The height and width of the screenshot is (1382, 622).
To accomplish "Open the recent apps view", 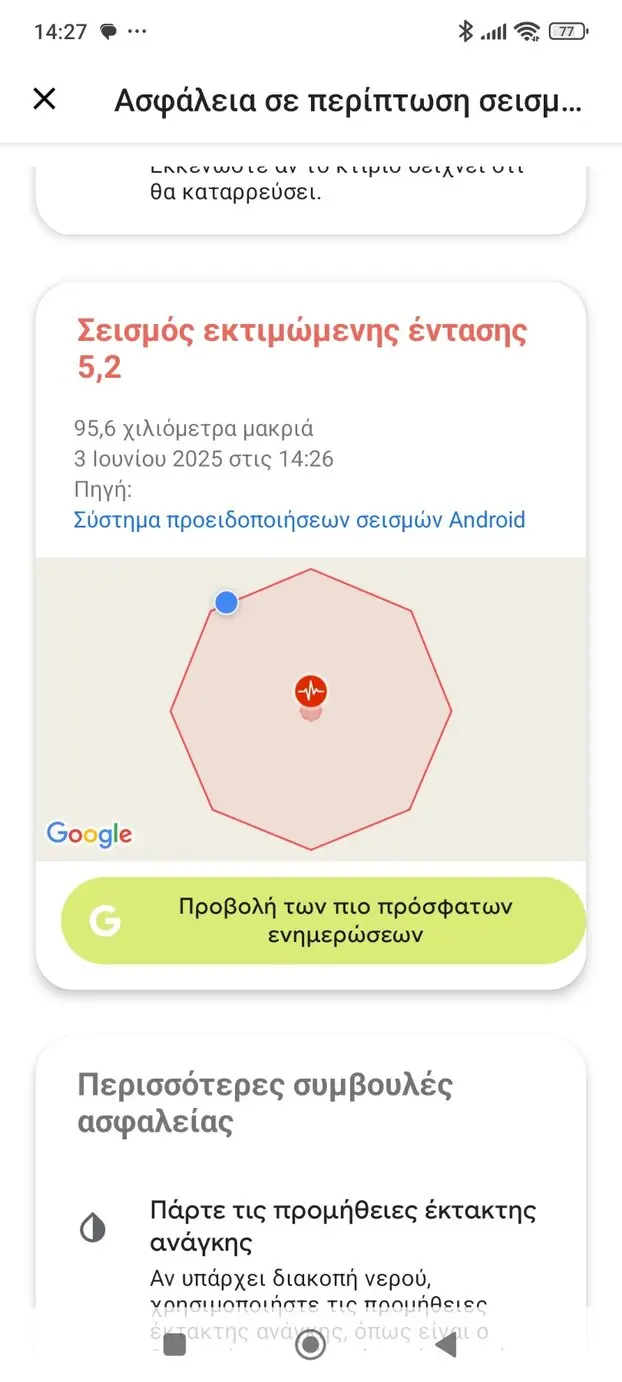I will tap(175, 1345).
